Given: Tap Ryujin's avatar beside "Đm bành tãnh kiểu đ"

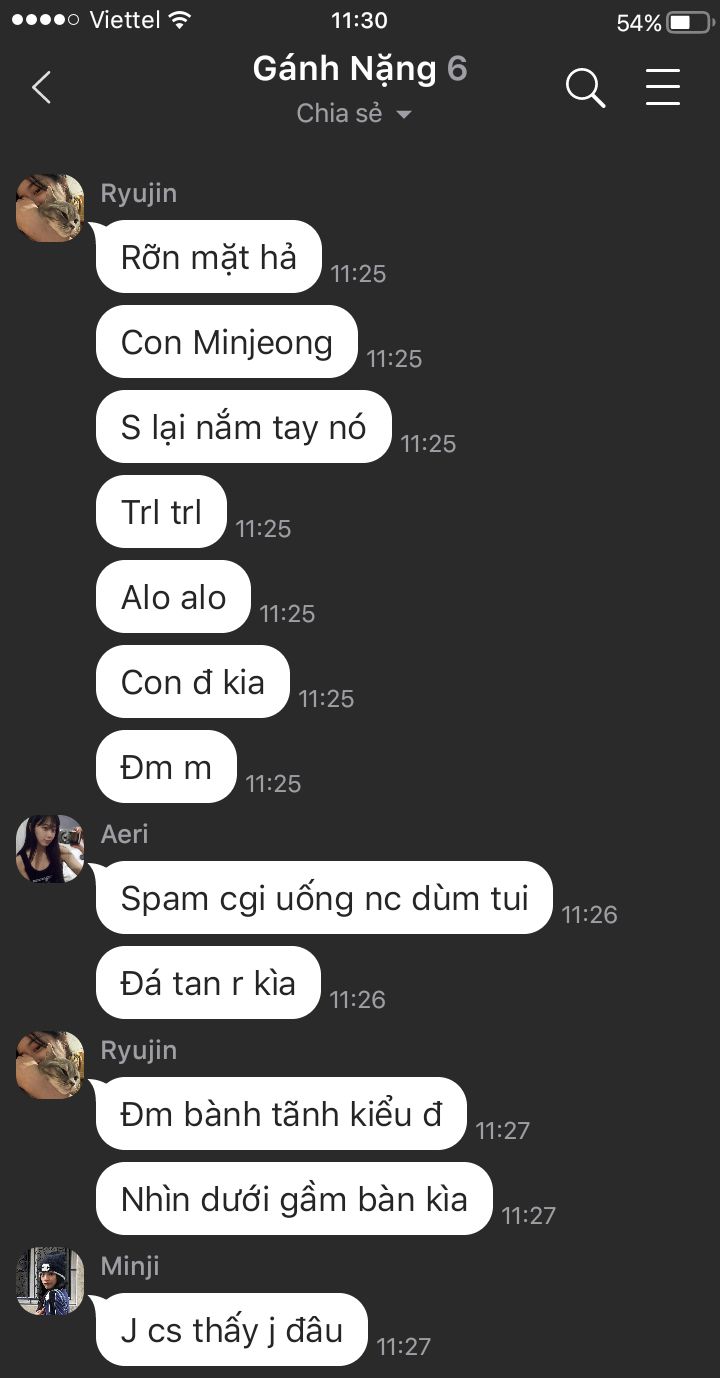Looking at the screenshot, I should pyautogui.click(x=50, y=1065).
